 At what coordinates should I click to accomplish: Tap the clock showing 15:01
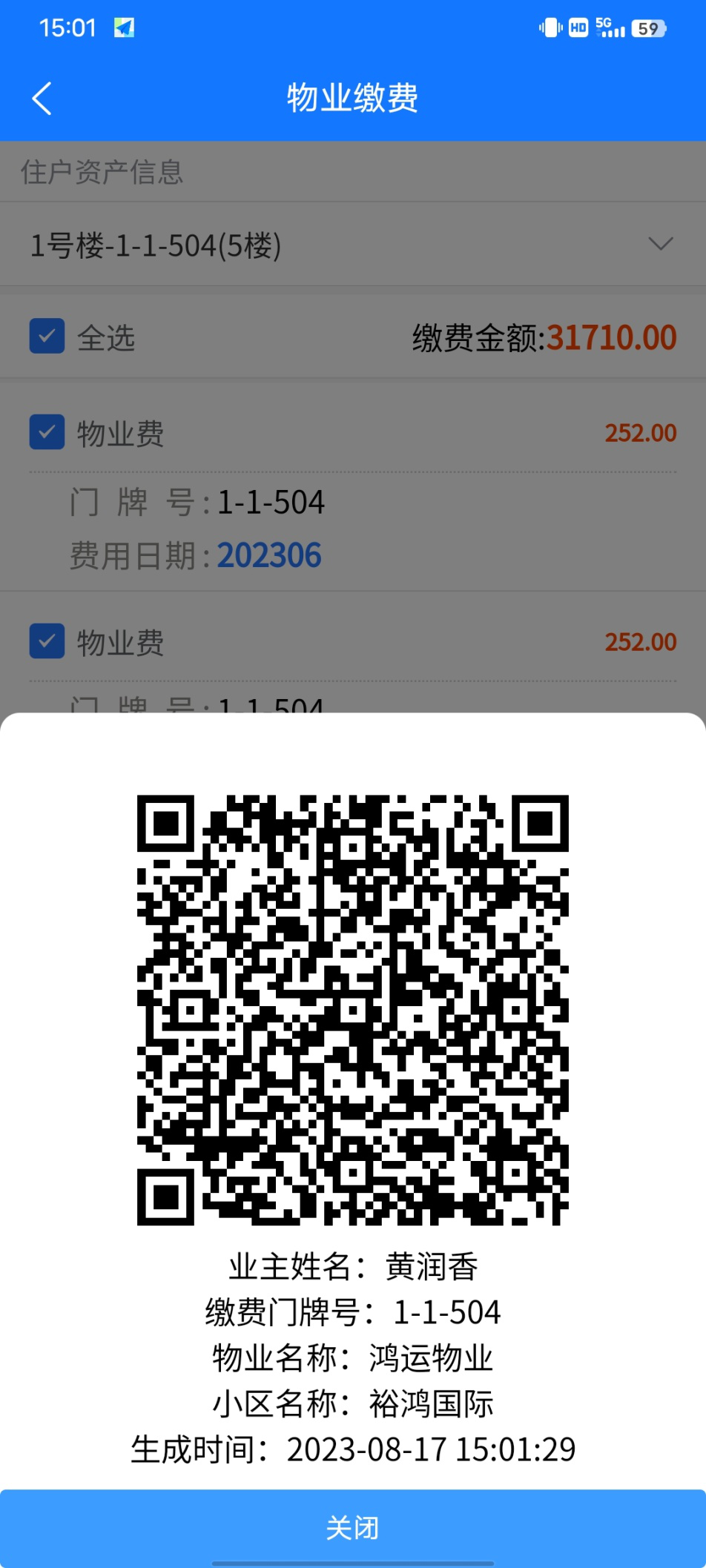(x=69, y=27)
